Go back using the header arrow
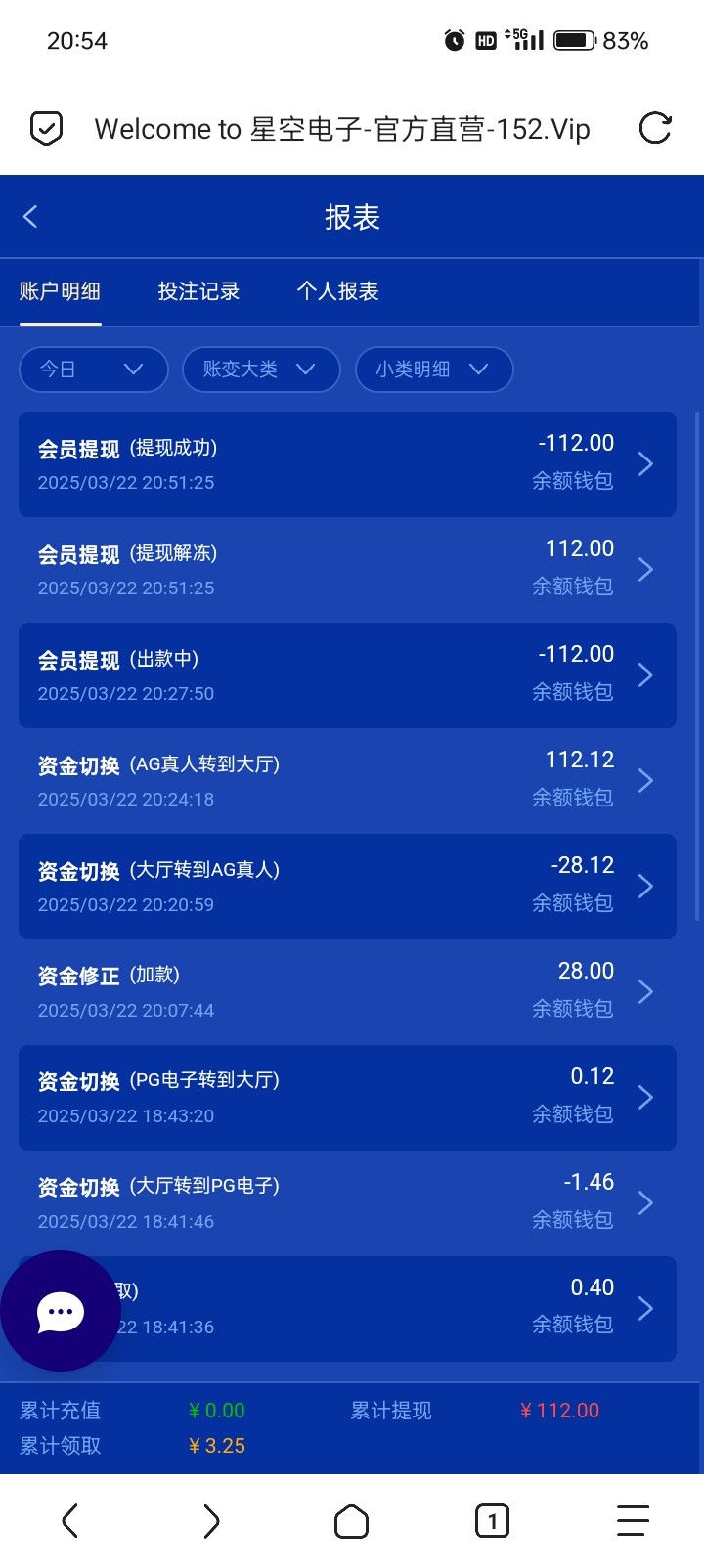This screenshot has width=704, height=1568. click(30, 217)
